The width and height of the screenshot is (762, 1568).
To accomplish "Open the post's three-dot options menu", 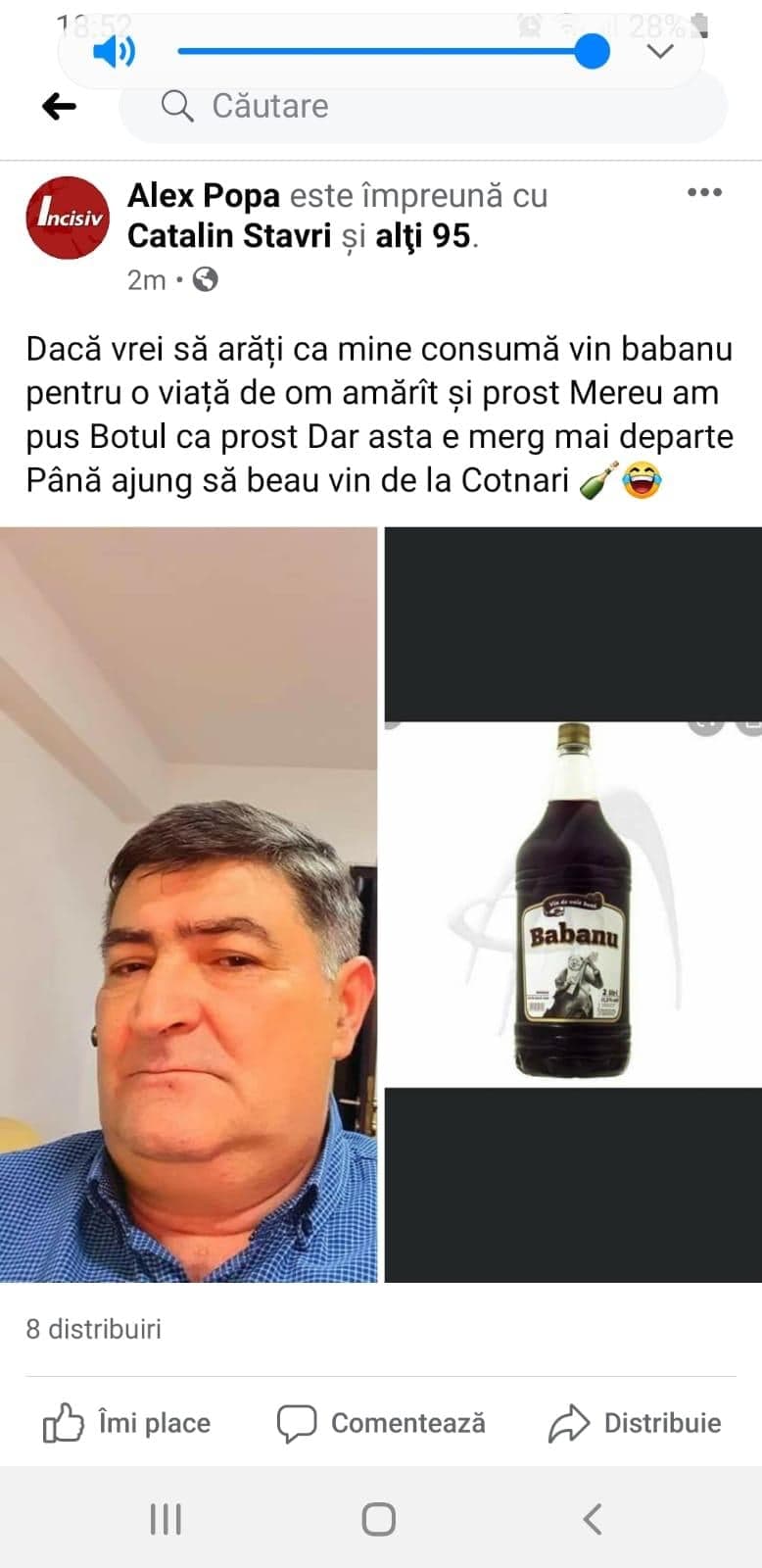I will [x=704, y=193].
